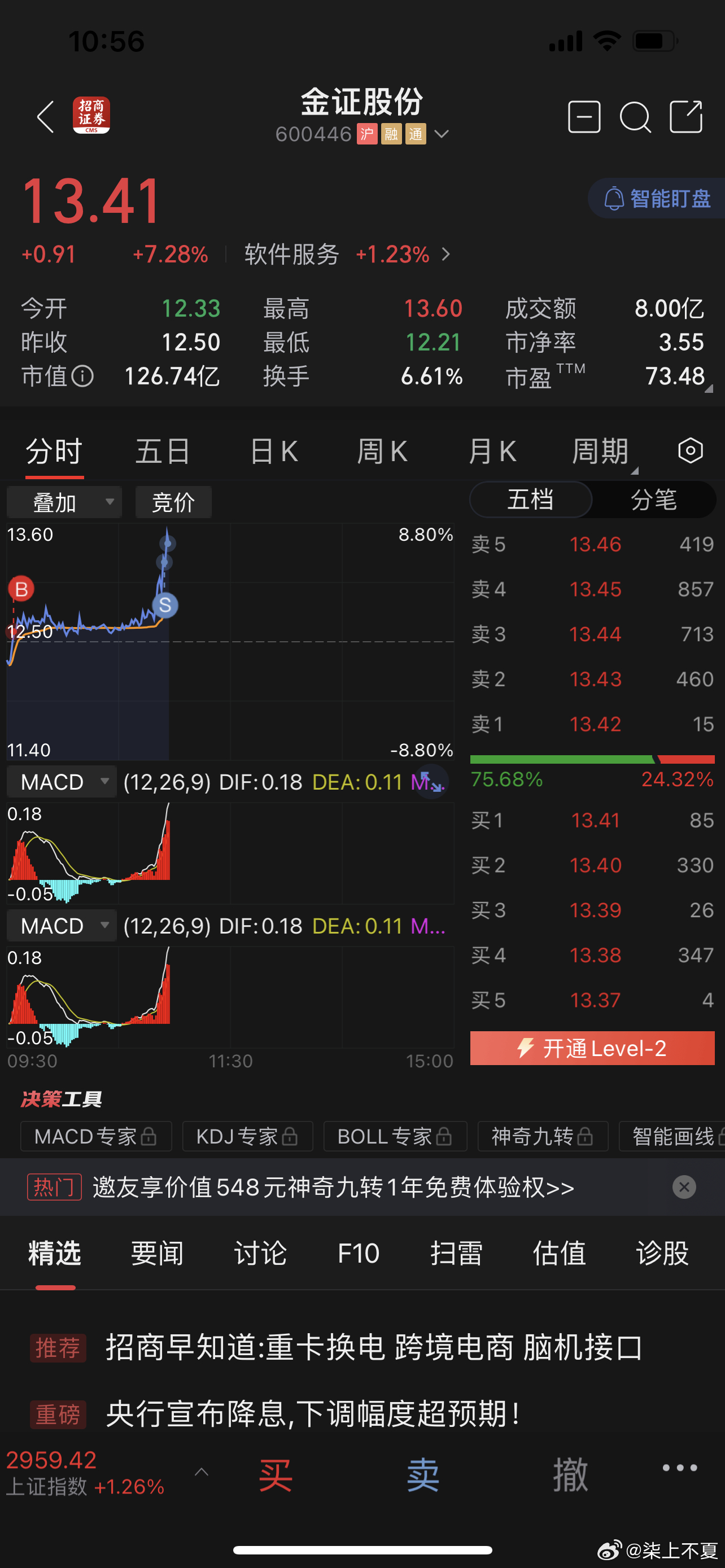Select the 月K chart tab
The image size is (725, 1568).
492,452
